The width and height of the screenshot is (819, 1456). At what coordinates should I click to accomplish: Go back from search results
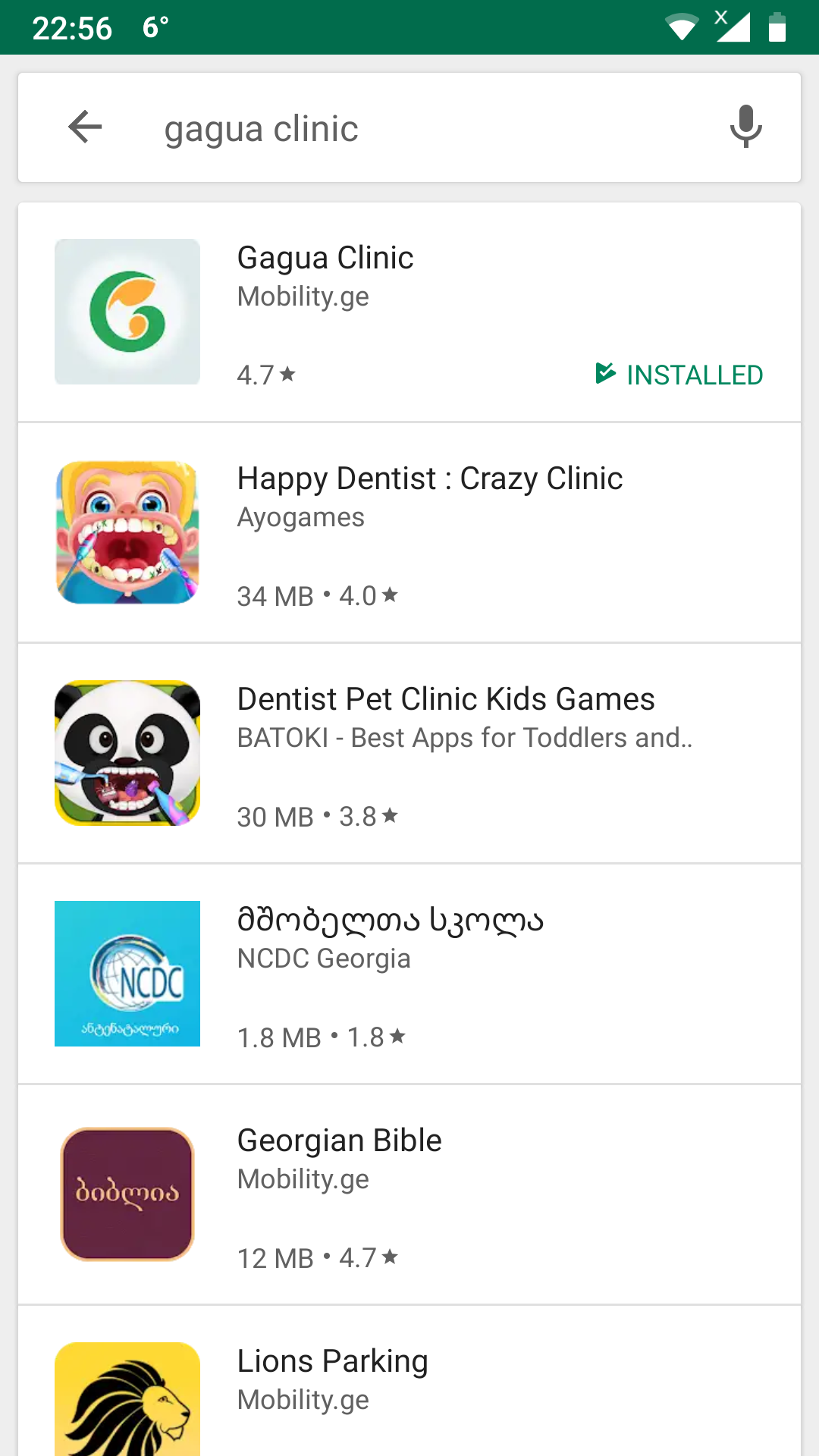pyautogui.click(x=85, y=127)
